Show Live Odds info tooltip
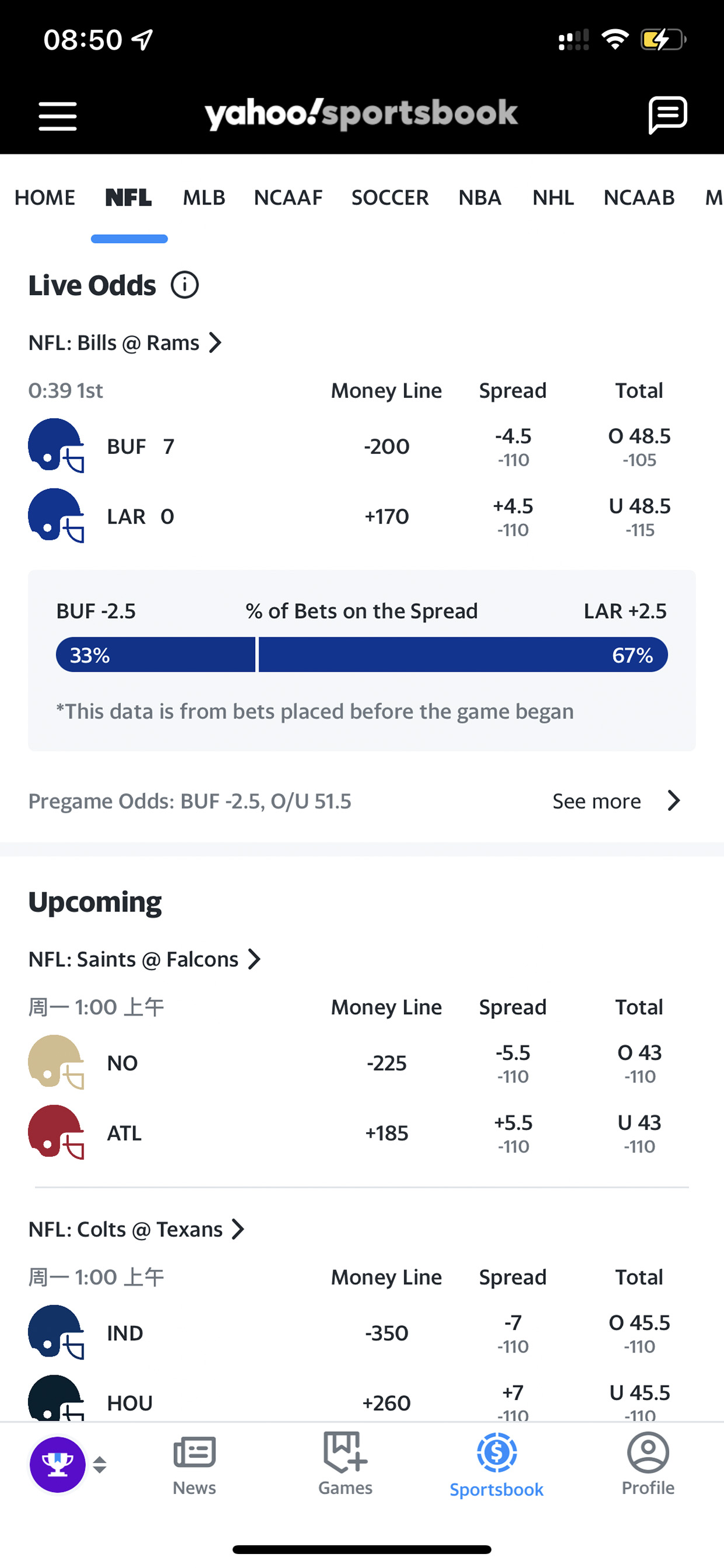This screenshot has width=724, height=1568. (x=185, y=285)
